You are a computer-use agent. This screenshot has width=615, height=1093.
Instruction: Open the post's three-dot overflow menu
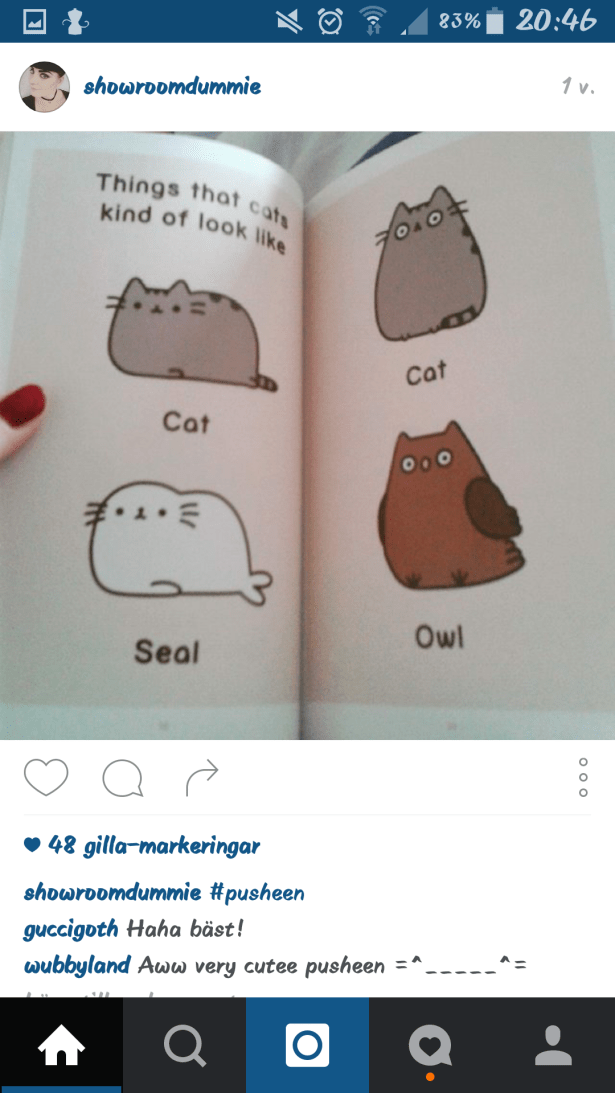(x=583, y=777)
